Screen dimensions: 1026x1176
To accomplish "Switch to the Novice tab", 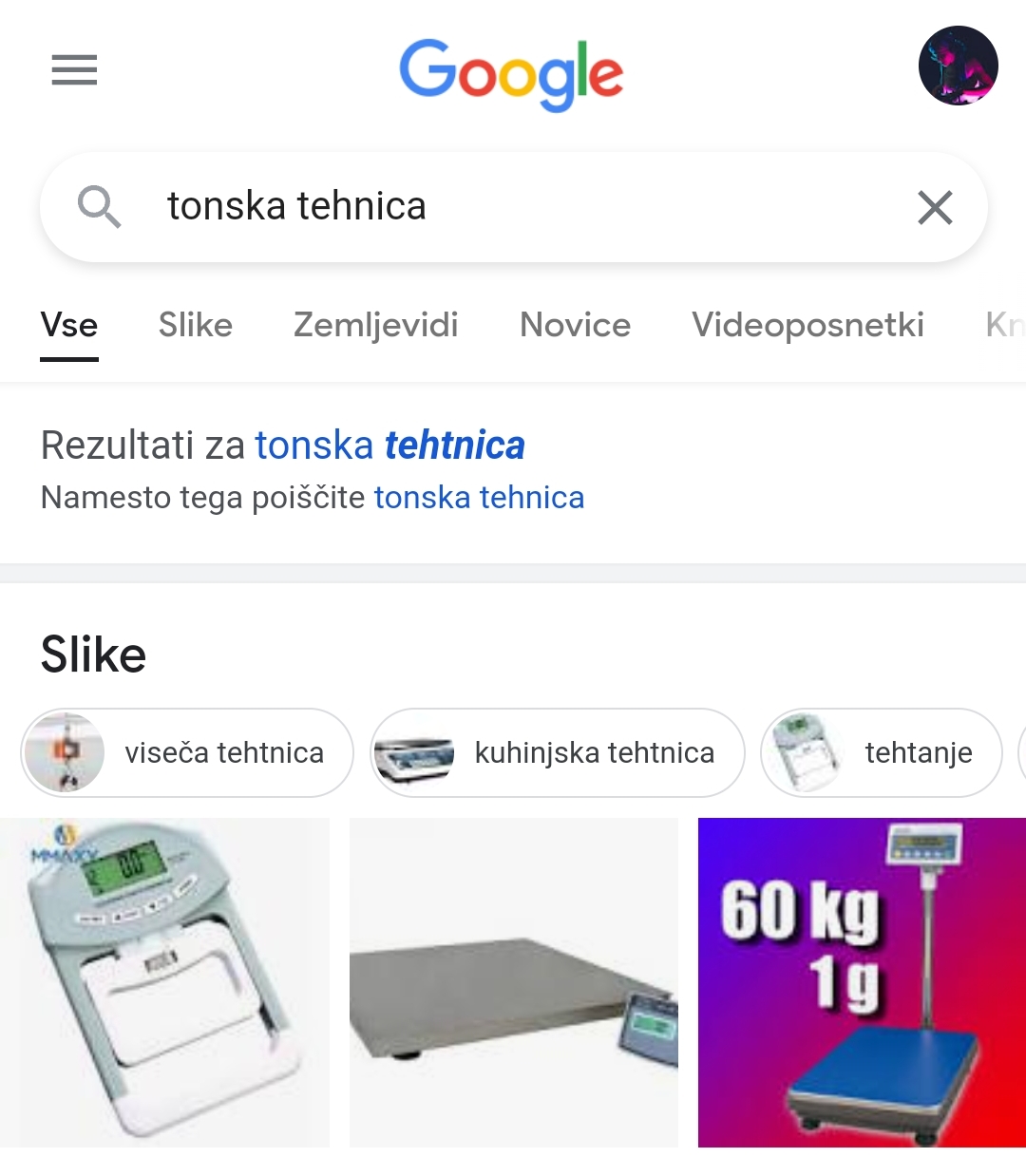I will pos(575,325).
